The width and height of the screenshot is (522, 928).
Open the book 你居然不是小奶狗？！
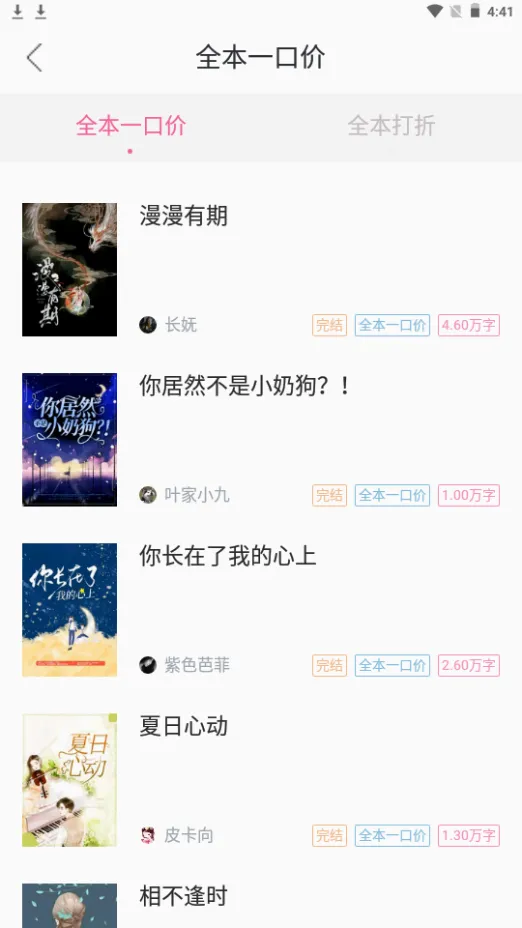[x=261, y=440]
